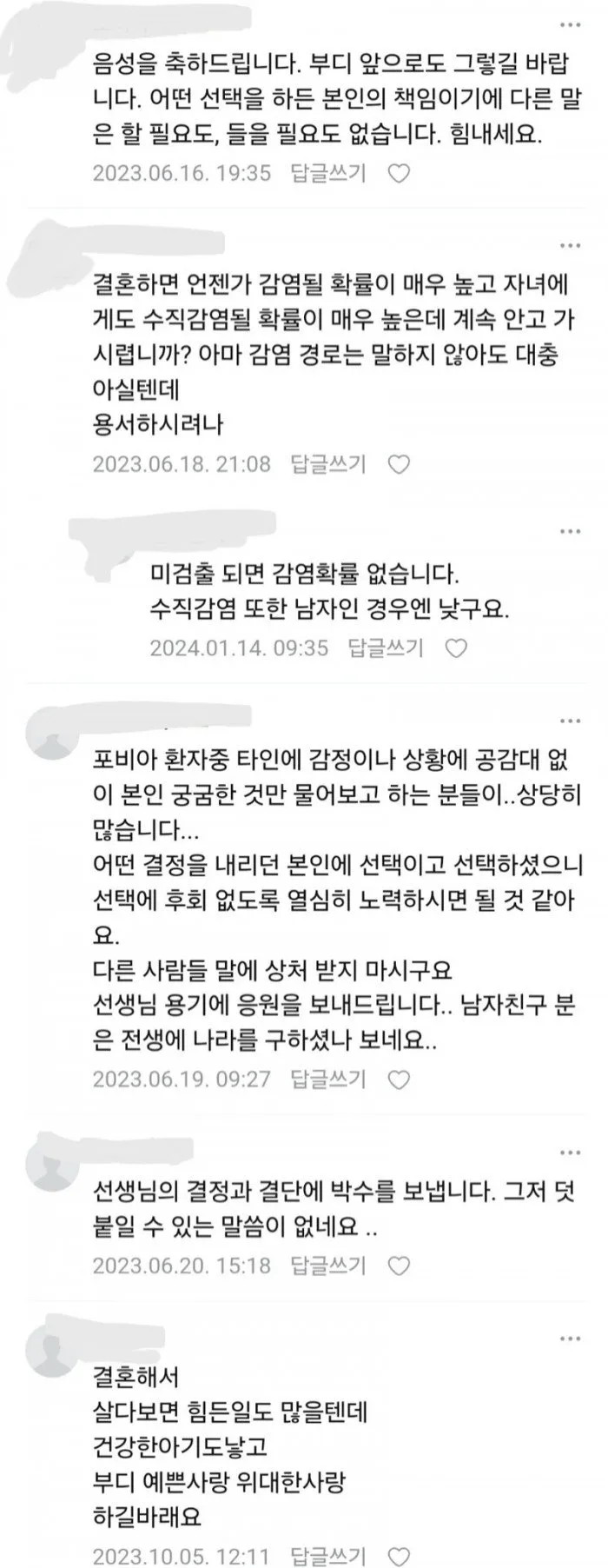
Task: Like the comment ending with 힘내세요
Action: point(398,174)
